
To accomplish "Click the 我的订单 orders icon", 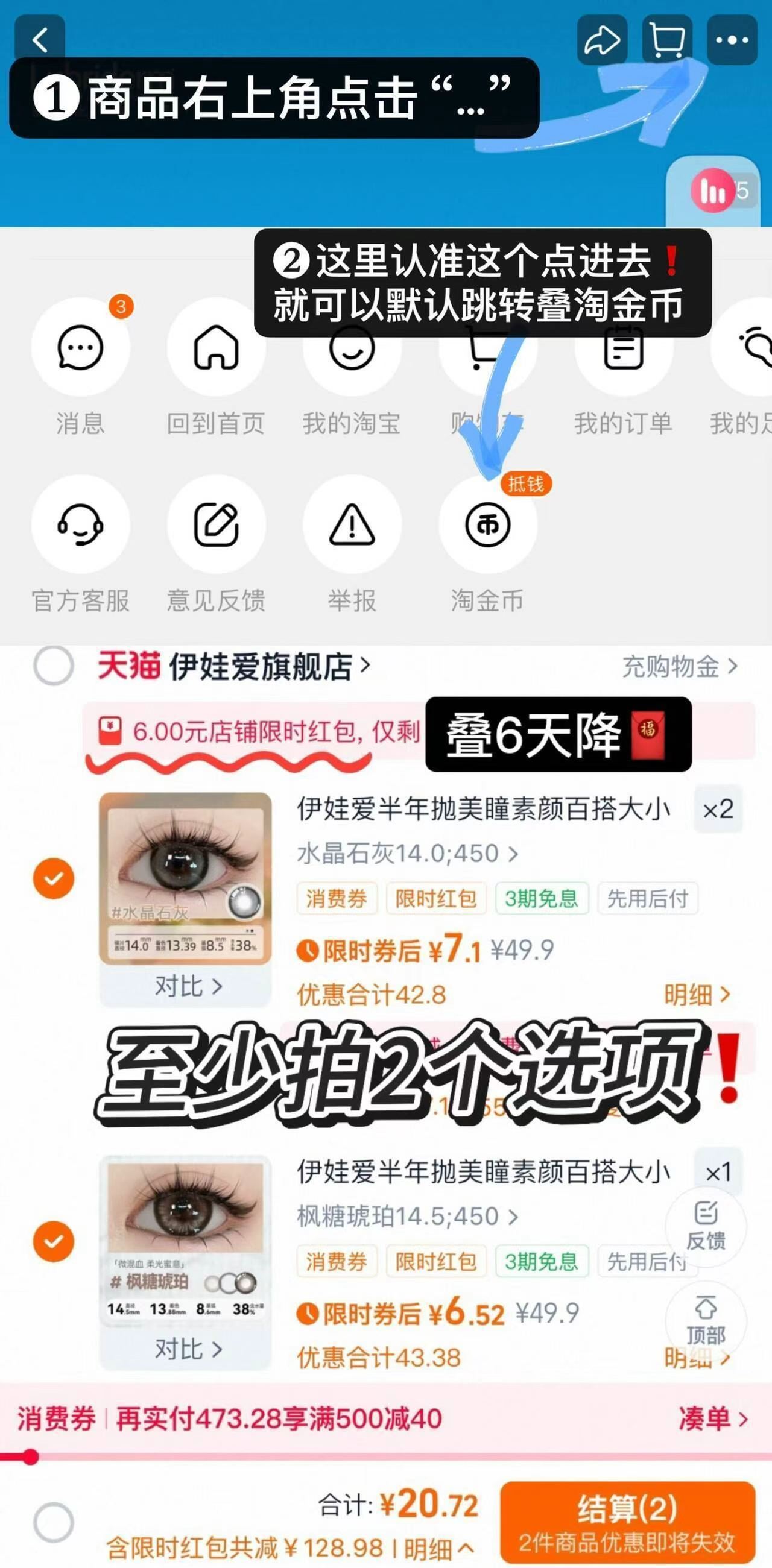I will click(x=622, y=348).
